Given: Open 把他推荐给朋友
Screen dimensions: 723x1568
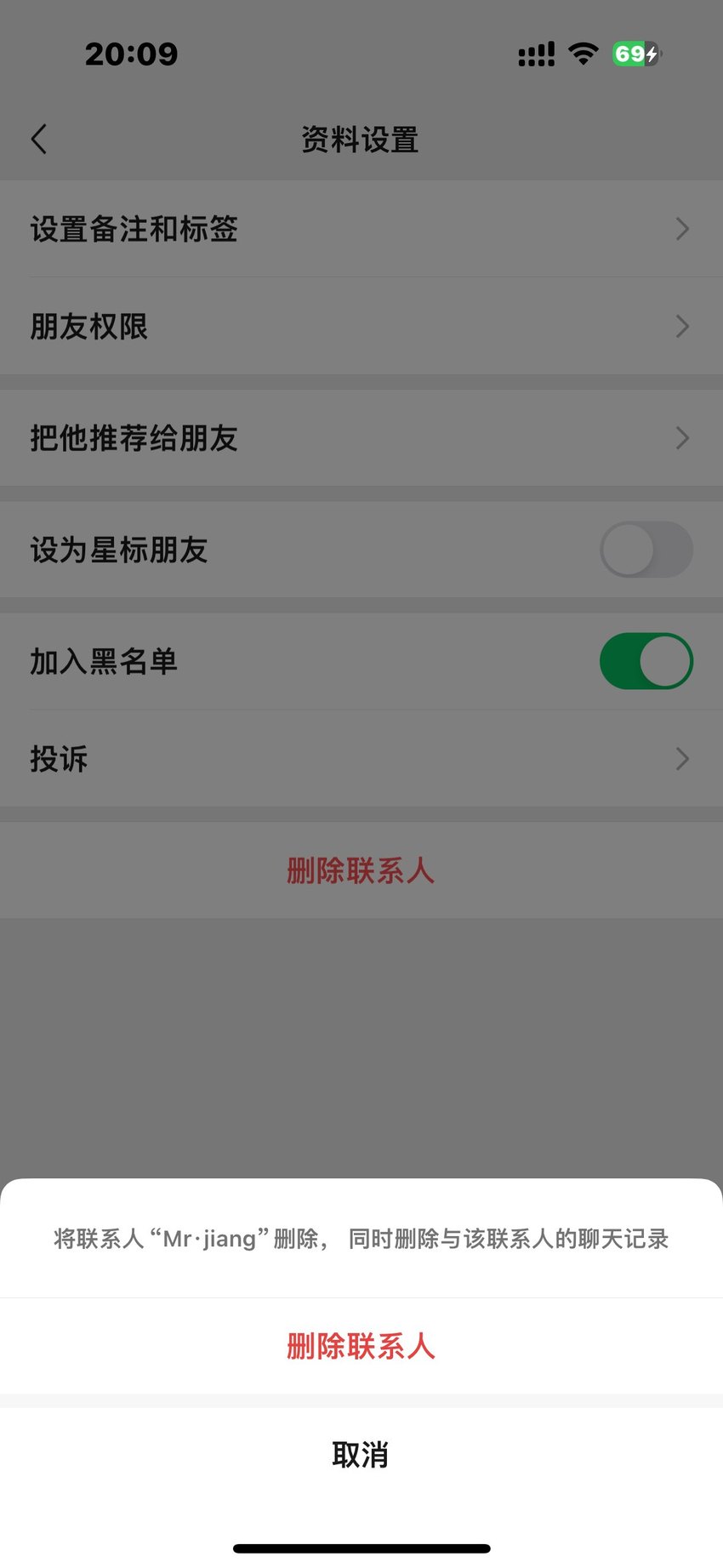Looking at the screenshot, I should click(x=361, y=438).
